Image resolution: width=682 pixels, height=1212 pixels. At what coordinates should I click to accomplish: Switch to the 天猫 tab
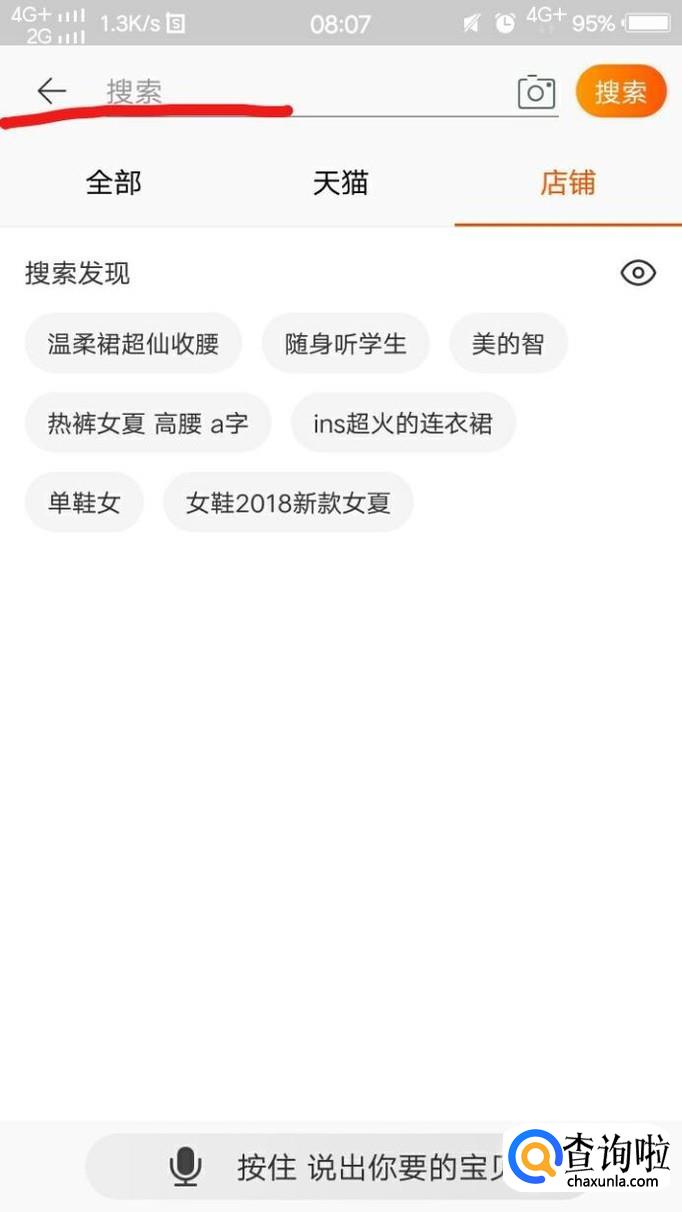click(341, 183)
